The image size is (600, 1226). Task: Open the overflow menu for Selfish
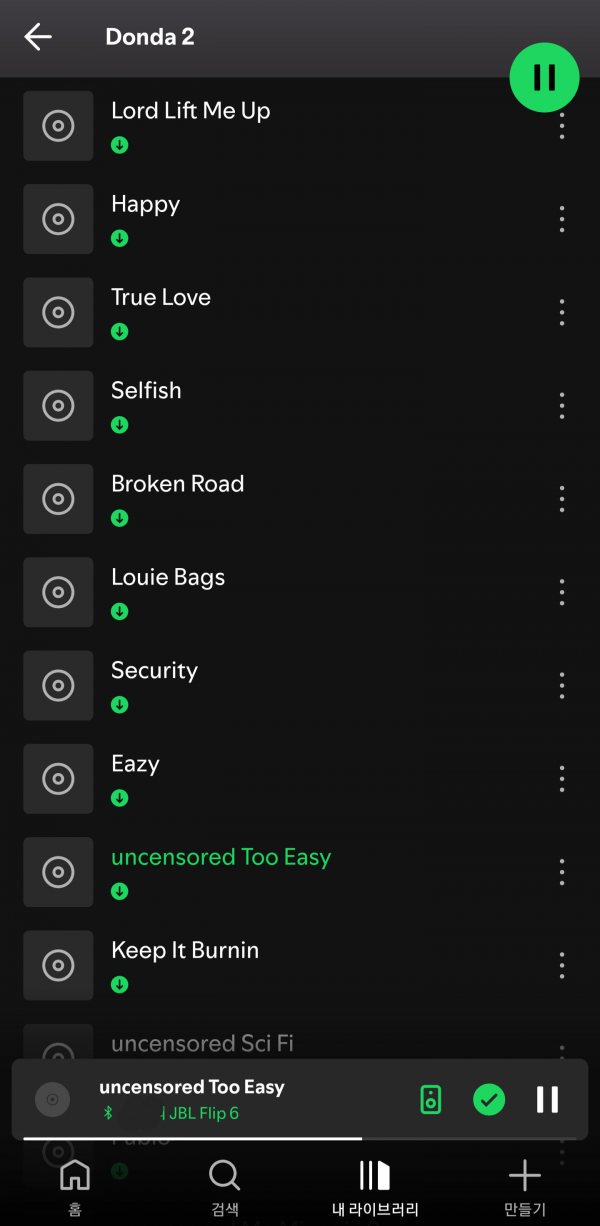click(562, 406)
